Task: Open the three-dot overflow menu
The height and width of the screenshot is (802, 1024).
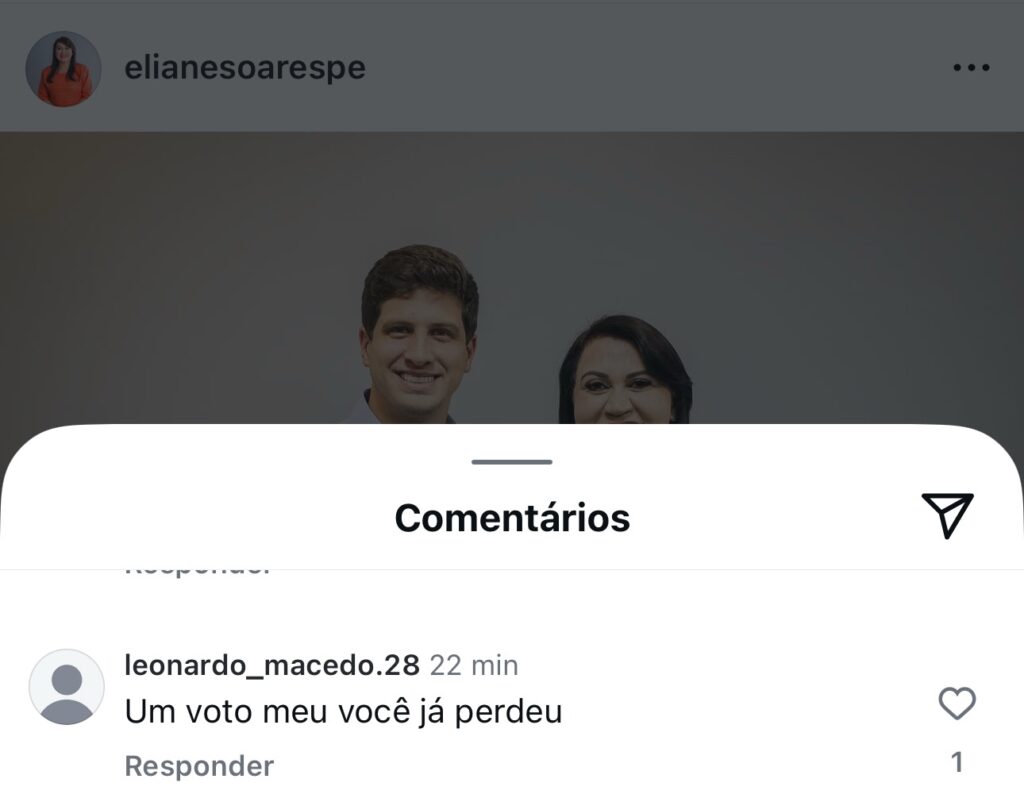Action: click(970, 68)
